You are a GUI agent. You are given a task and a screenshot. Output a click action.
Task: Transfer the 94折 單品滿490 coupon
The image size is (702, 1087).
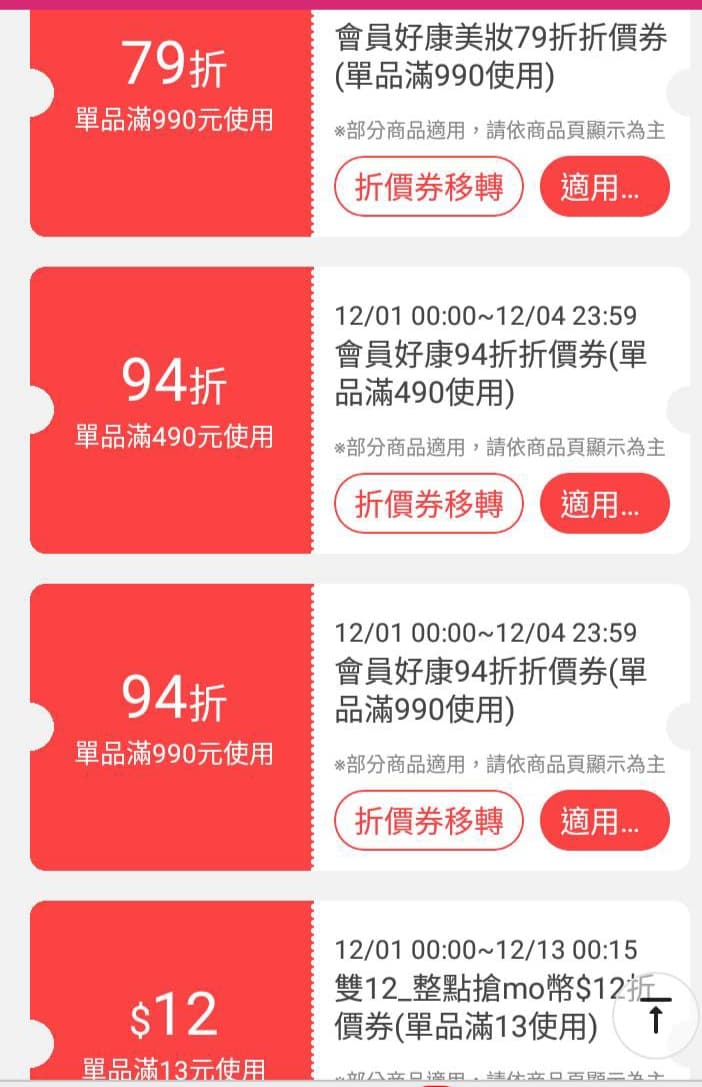[x=428, y=503]
